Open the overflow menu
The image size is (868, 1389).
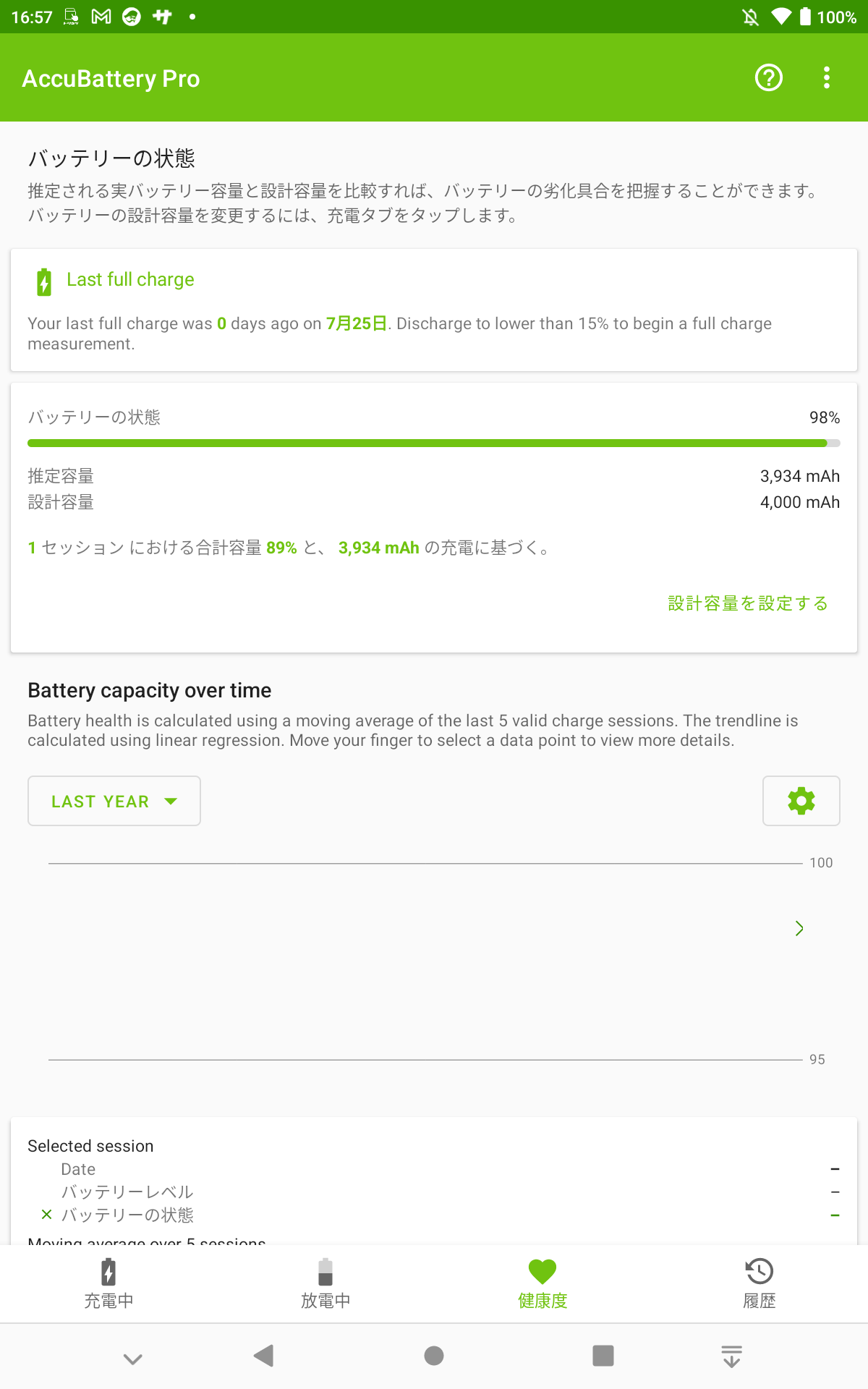pyautogui.click(x=827, y=77)
